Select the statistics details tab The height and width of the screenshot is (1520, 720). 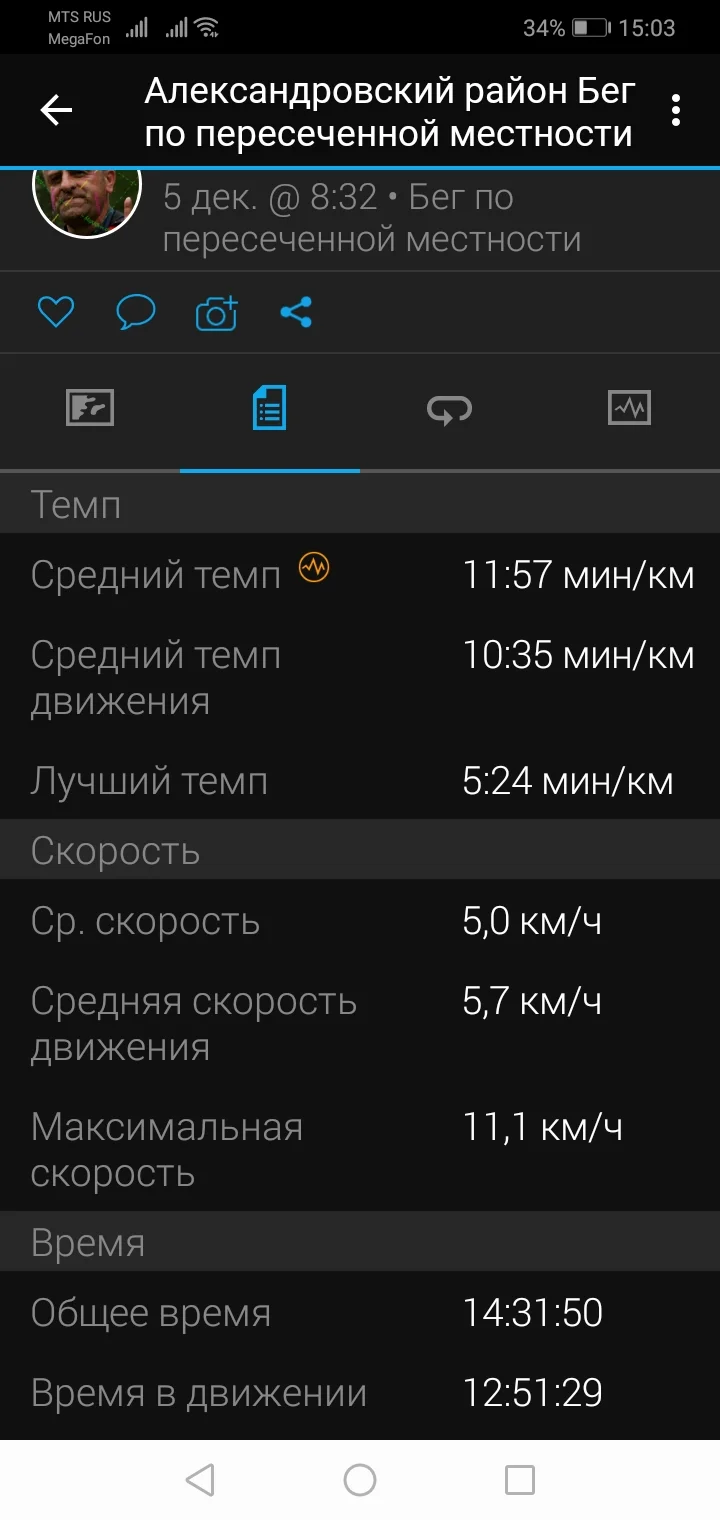pos(270,408)
